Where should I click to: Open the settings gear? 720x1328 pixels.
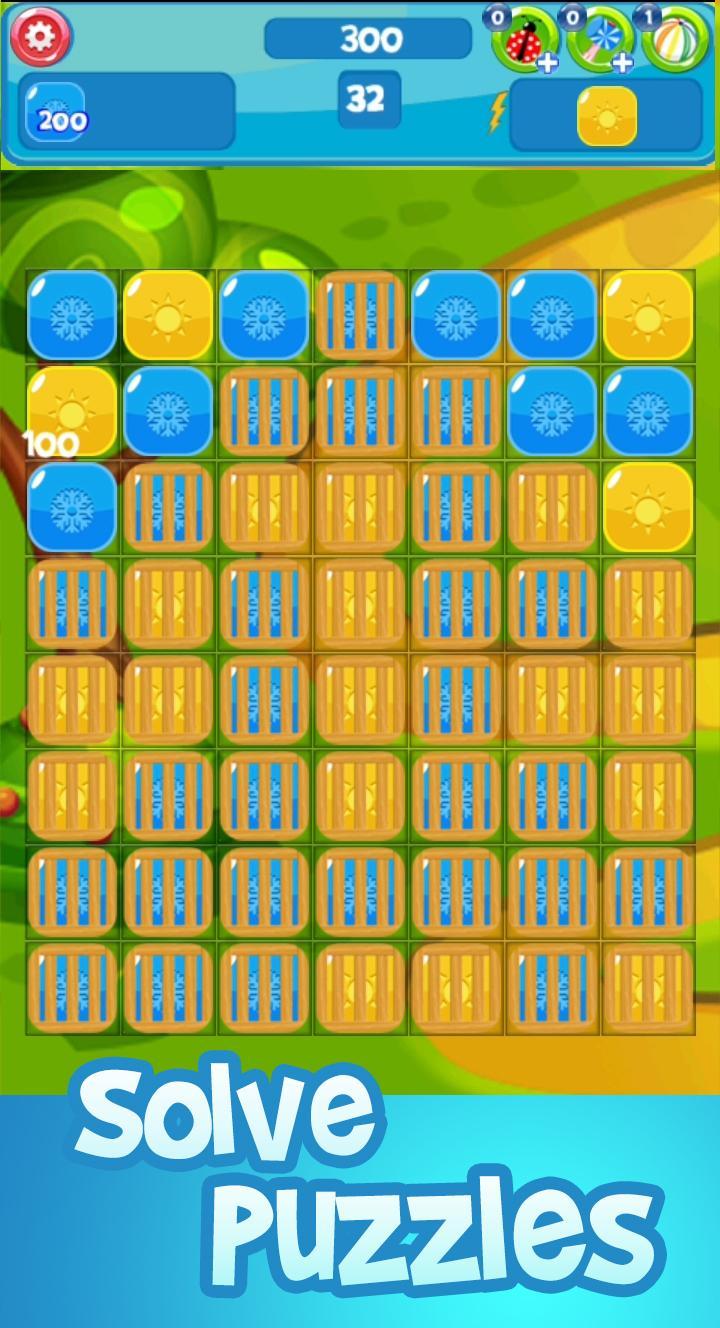(x=40, y=36)
